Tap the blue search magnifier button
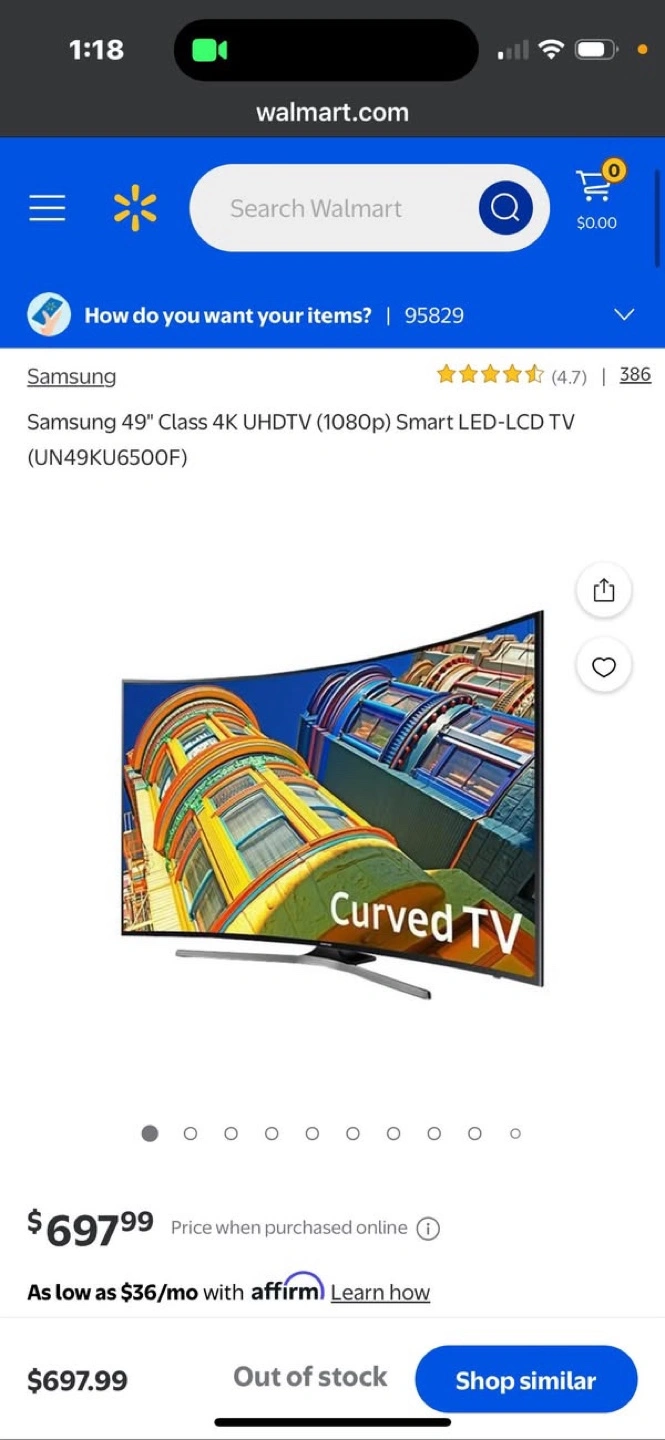This screenshot has height=1440, width=665. pyautogui.click(x=505, y=208)
